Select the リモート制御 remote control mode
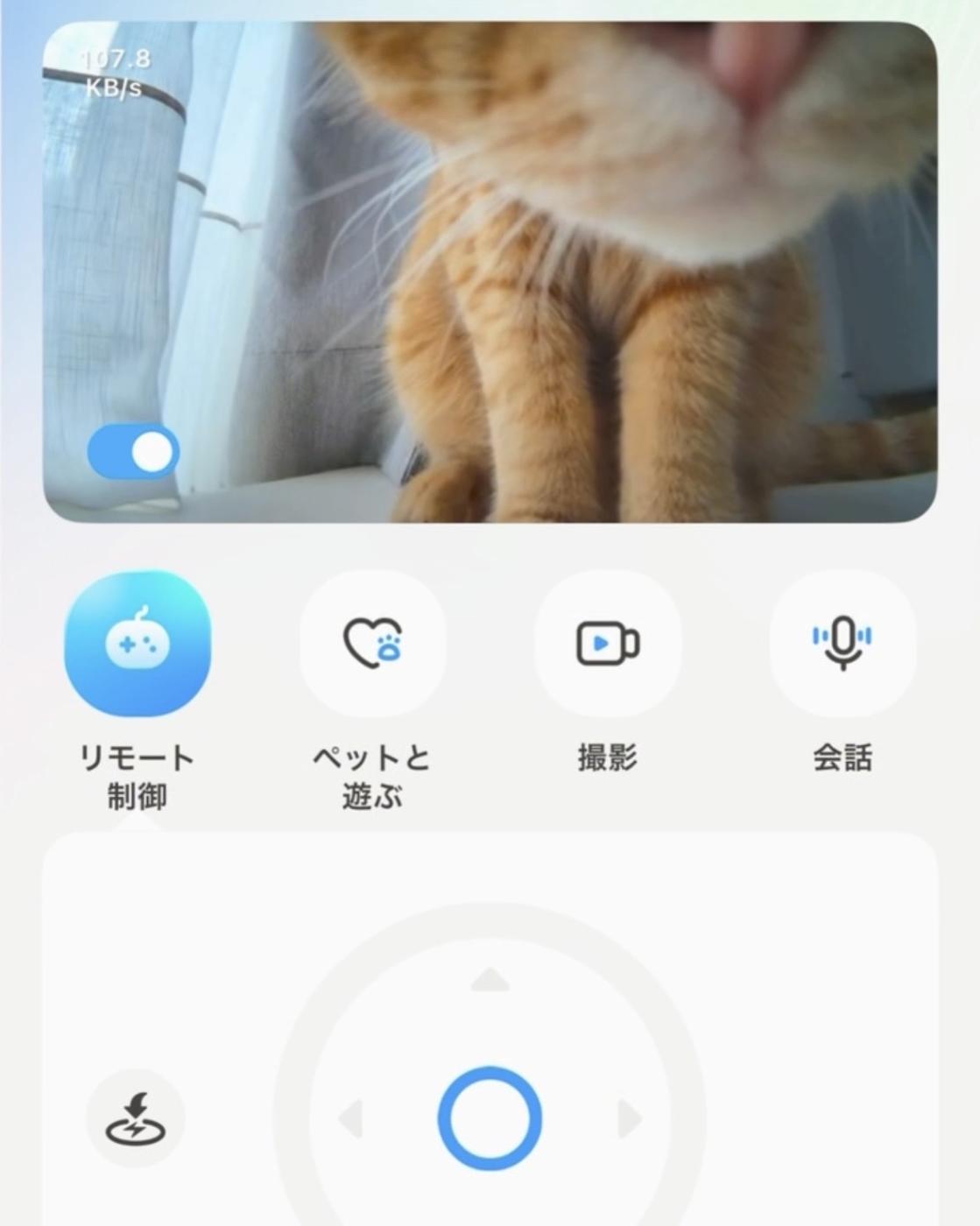Viewport: 980px width, 1226px height. click(x=137, y=644)
